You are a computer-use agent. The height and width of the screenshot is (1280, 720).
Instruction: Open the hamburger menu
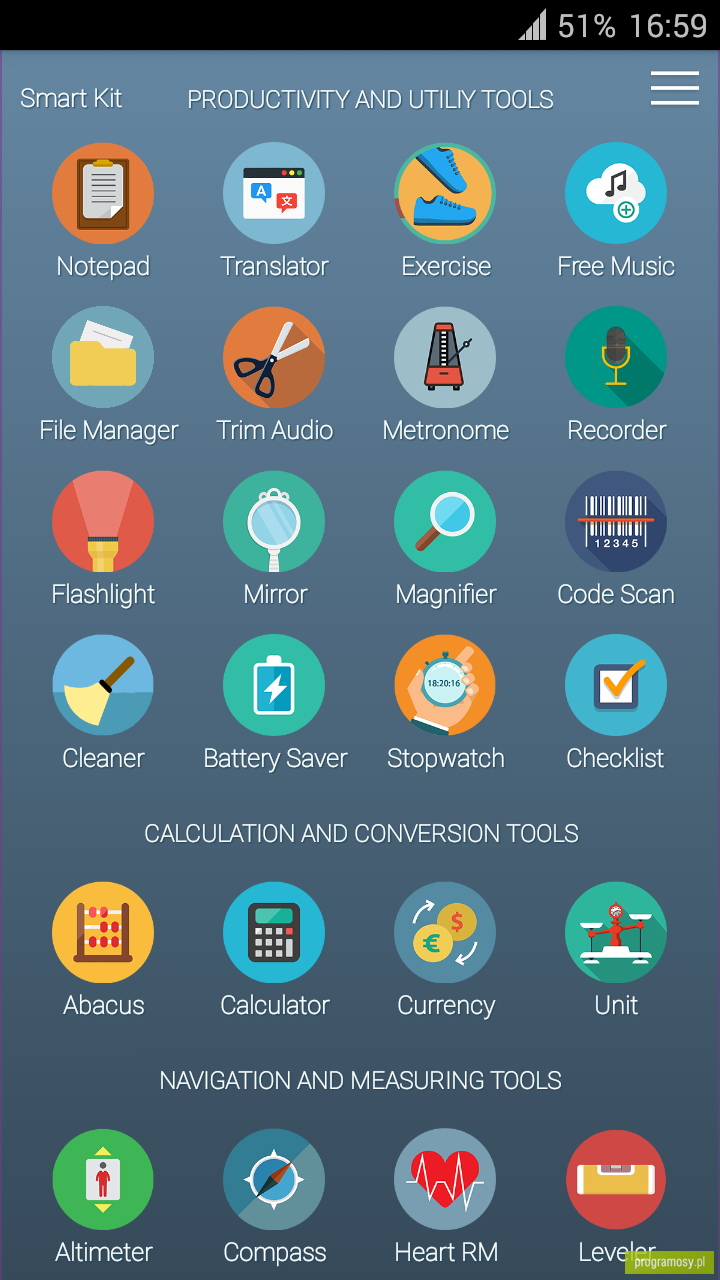675,88
